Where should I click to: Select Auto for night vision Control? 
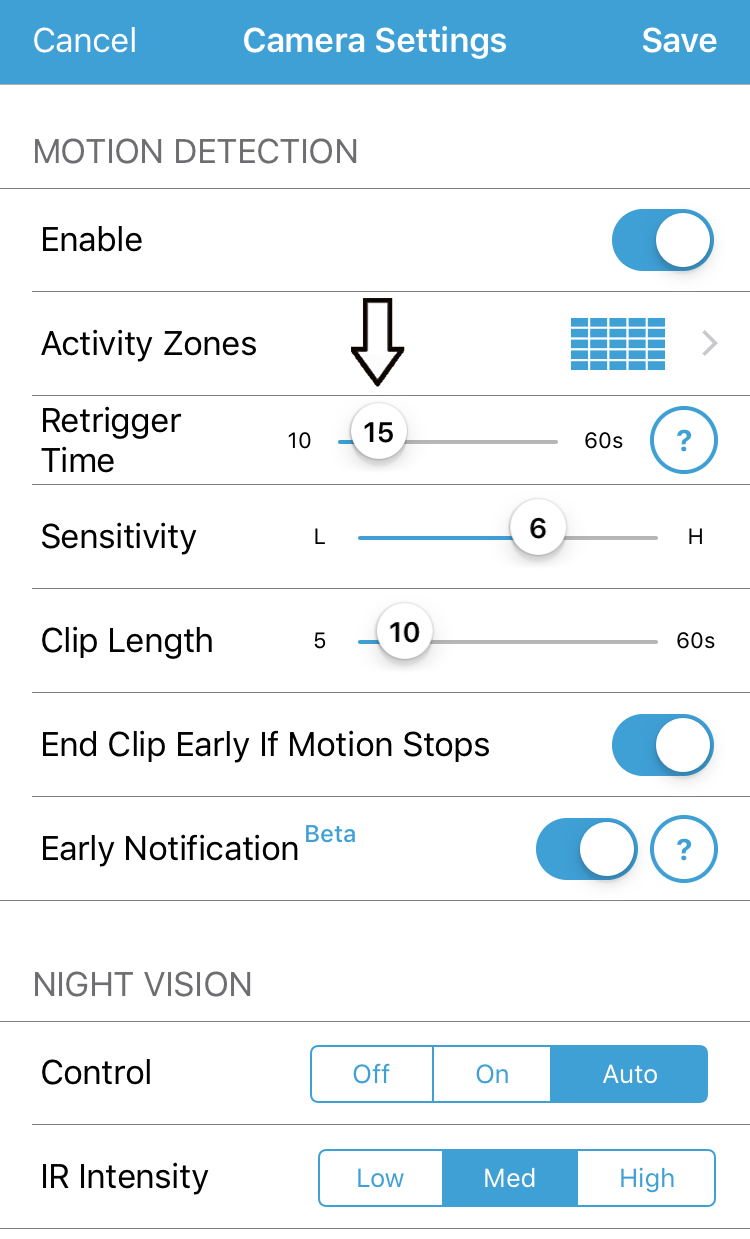tap(629, 1073)
